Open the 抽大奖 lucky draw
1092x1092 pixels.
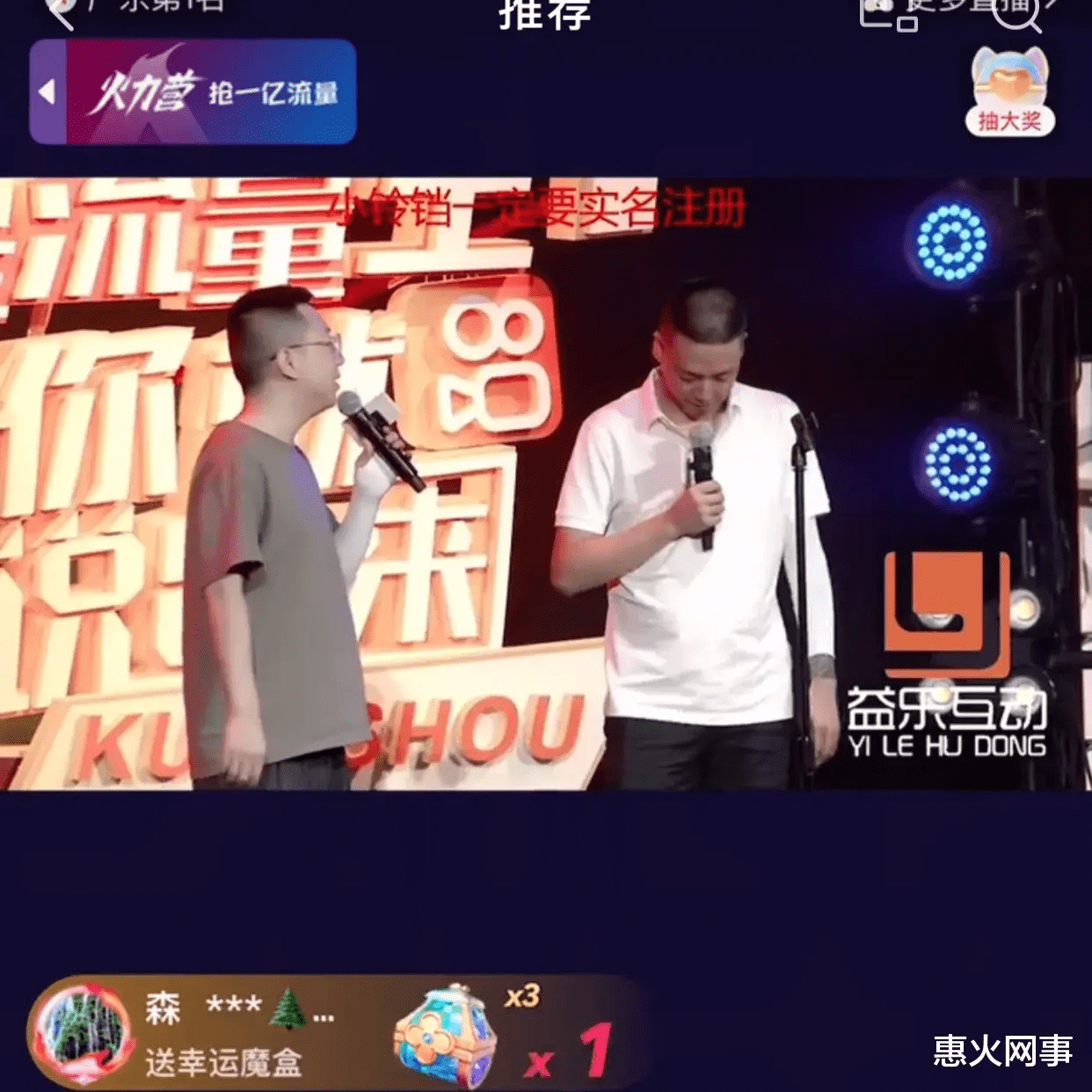tap(1010, 93)
